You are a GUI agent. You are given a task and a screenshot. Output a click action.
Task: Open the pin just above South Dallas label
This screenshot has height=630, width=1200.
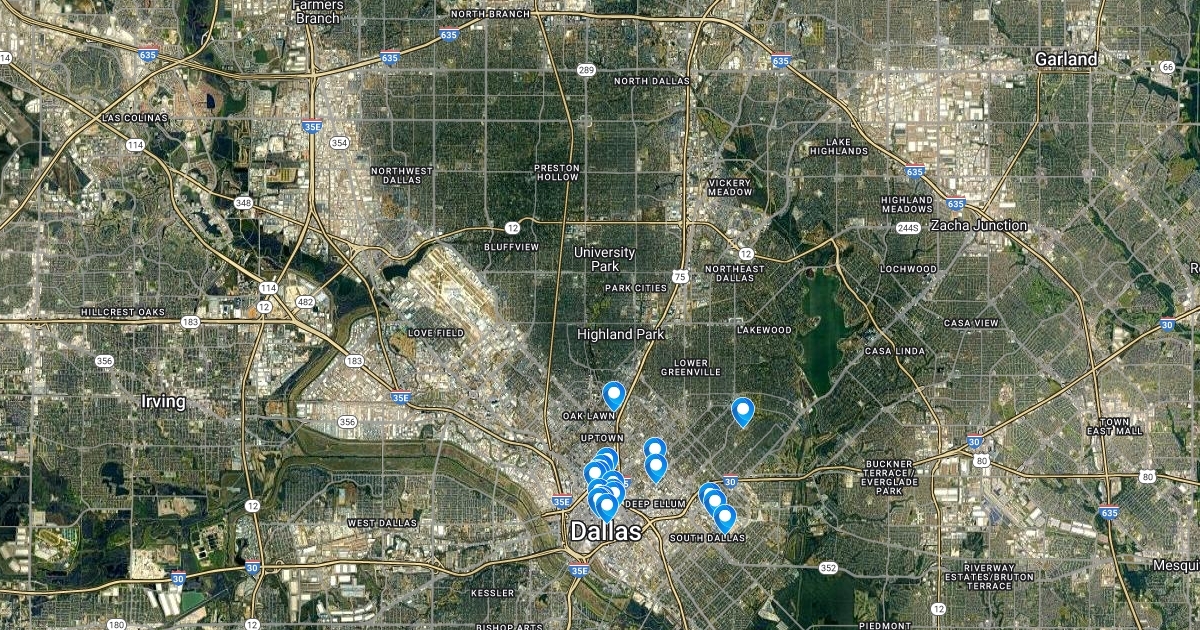[724, 517]
